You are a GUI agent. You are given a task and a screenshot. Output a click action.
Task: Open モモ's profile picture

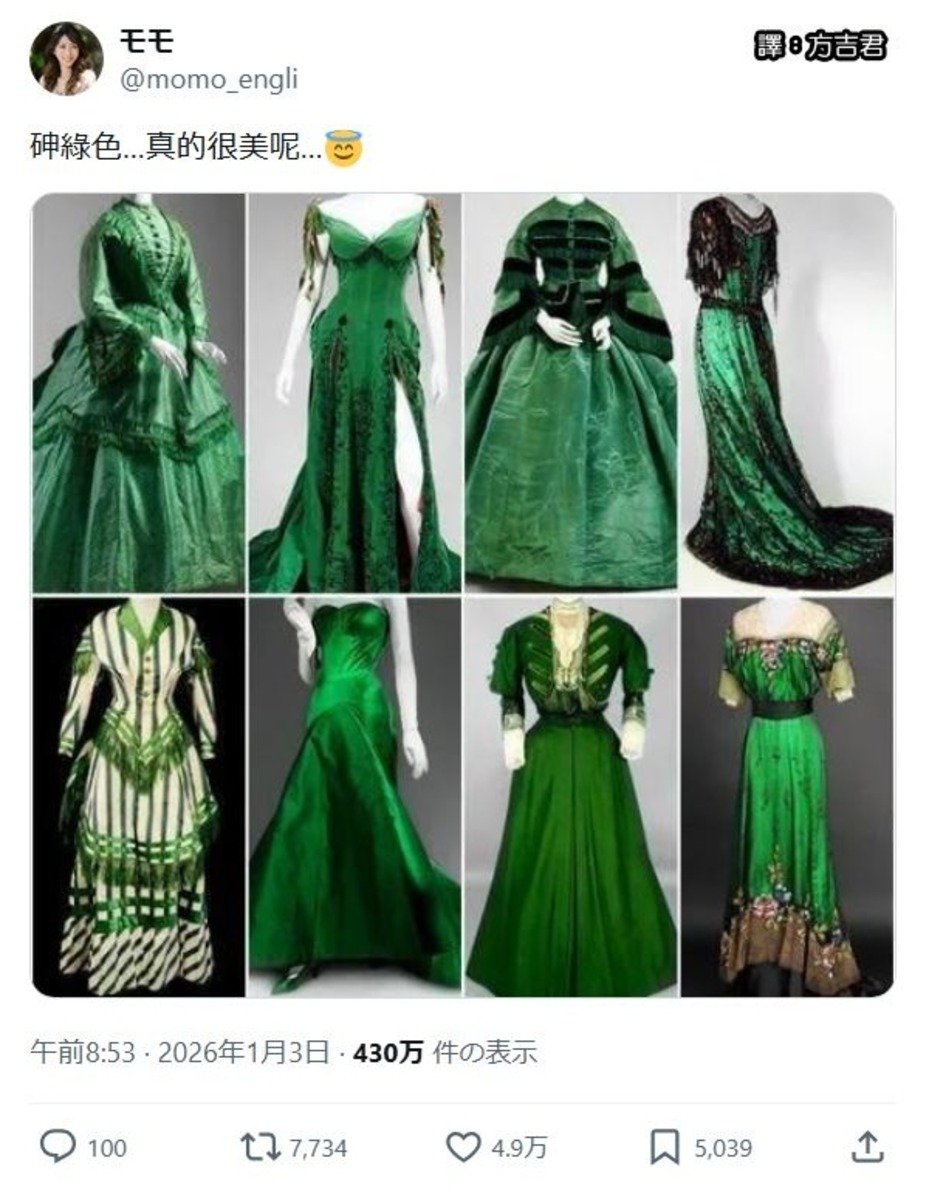[x=67, y=59]
